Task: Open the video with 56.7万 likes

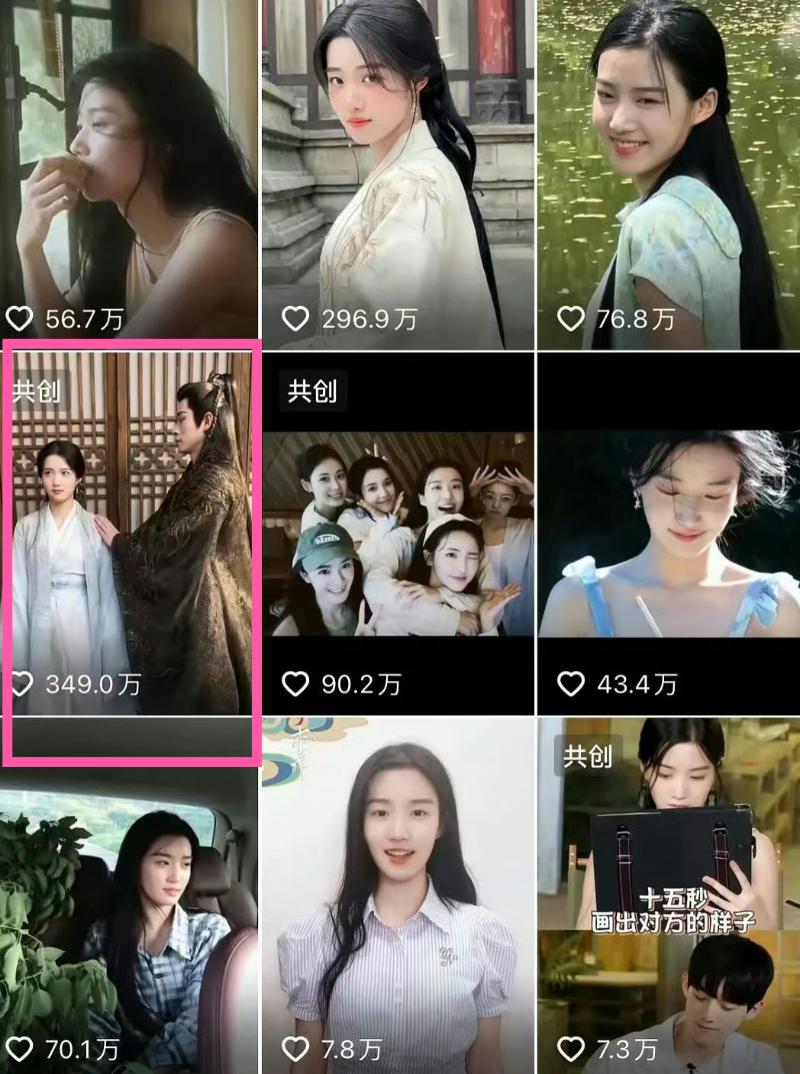Action: click(128, 170)
